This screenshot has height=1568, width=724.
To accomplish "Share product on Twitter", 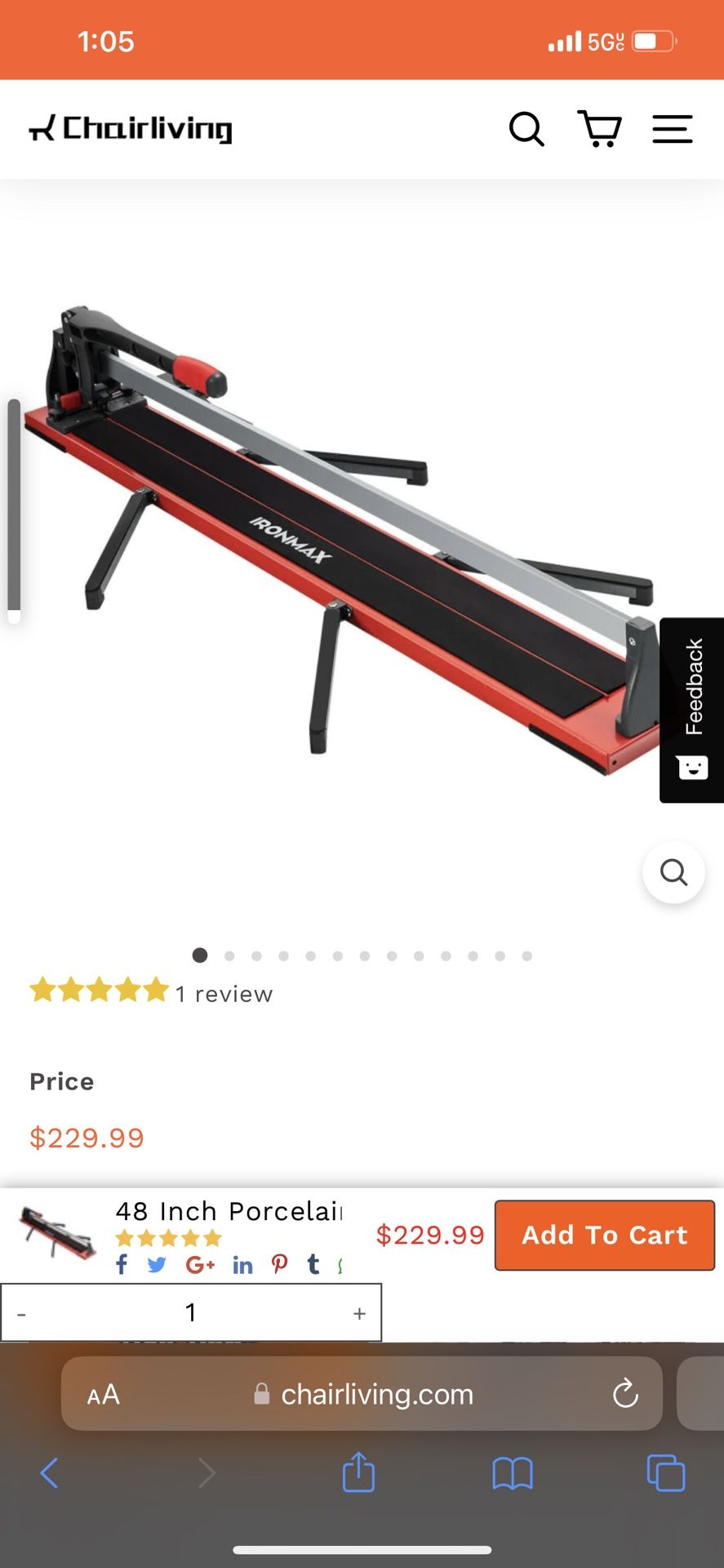I will tap(157, 1265).
